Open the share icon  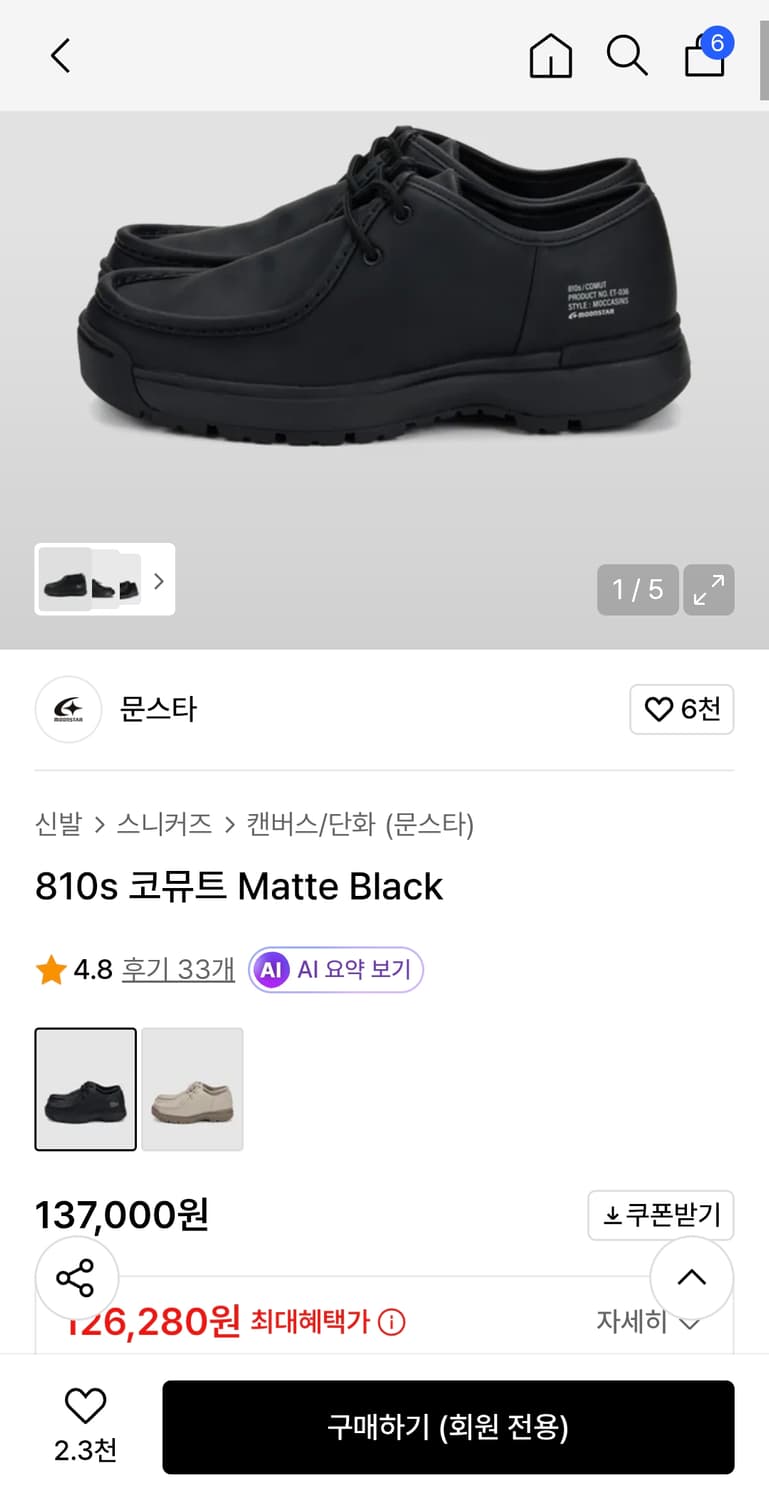point(77,1277)
